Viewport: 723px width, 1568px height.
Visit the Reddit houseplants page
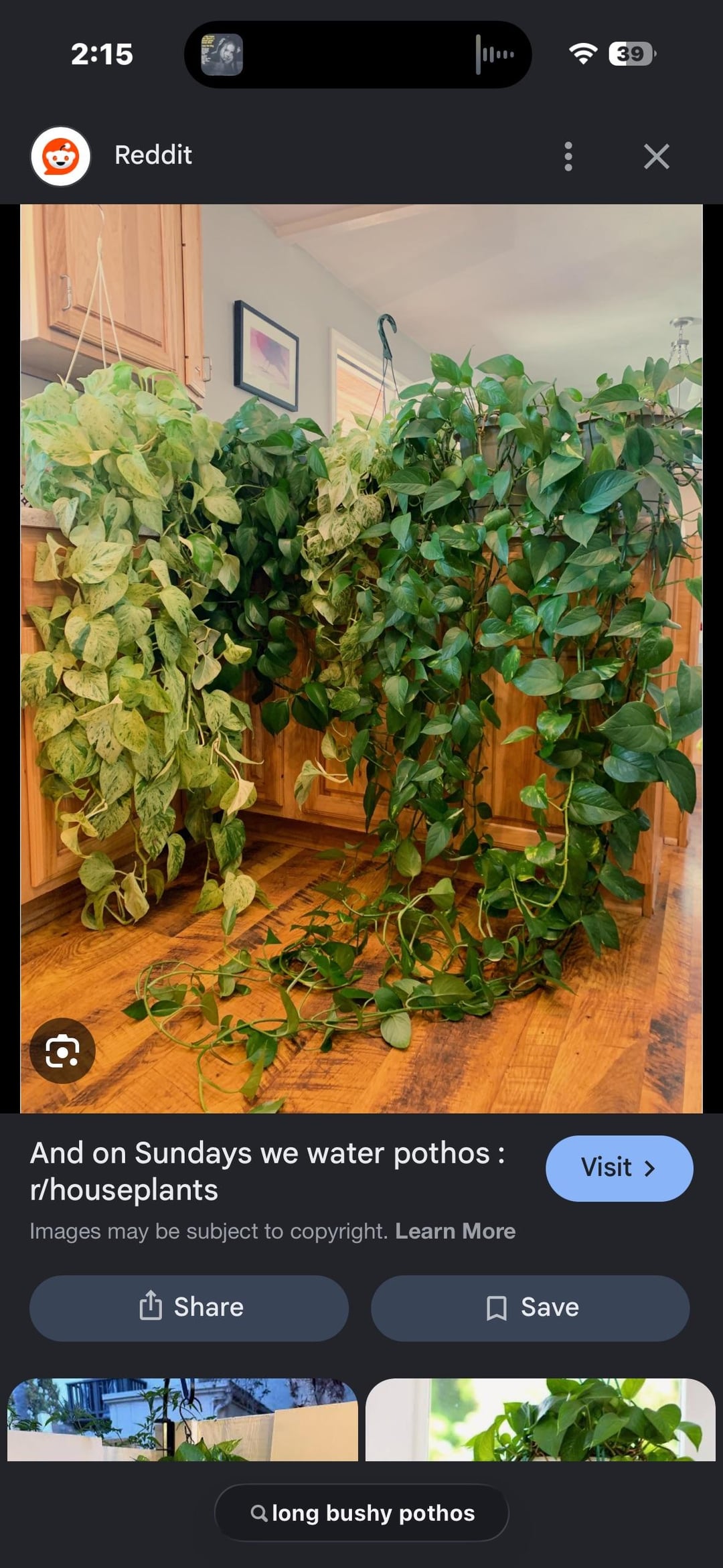(619, 1167)
